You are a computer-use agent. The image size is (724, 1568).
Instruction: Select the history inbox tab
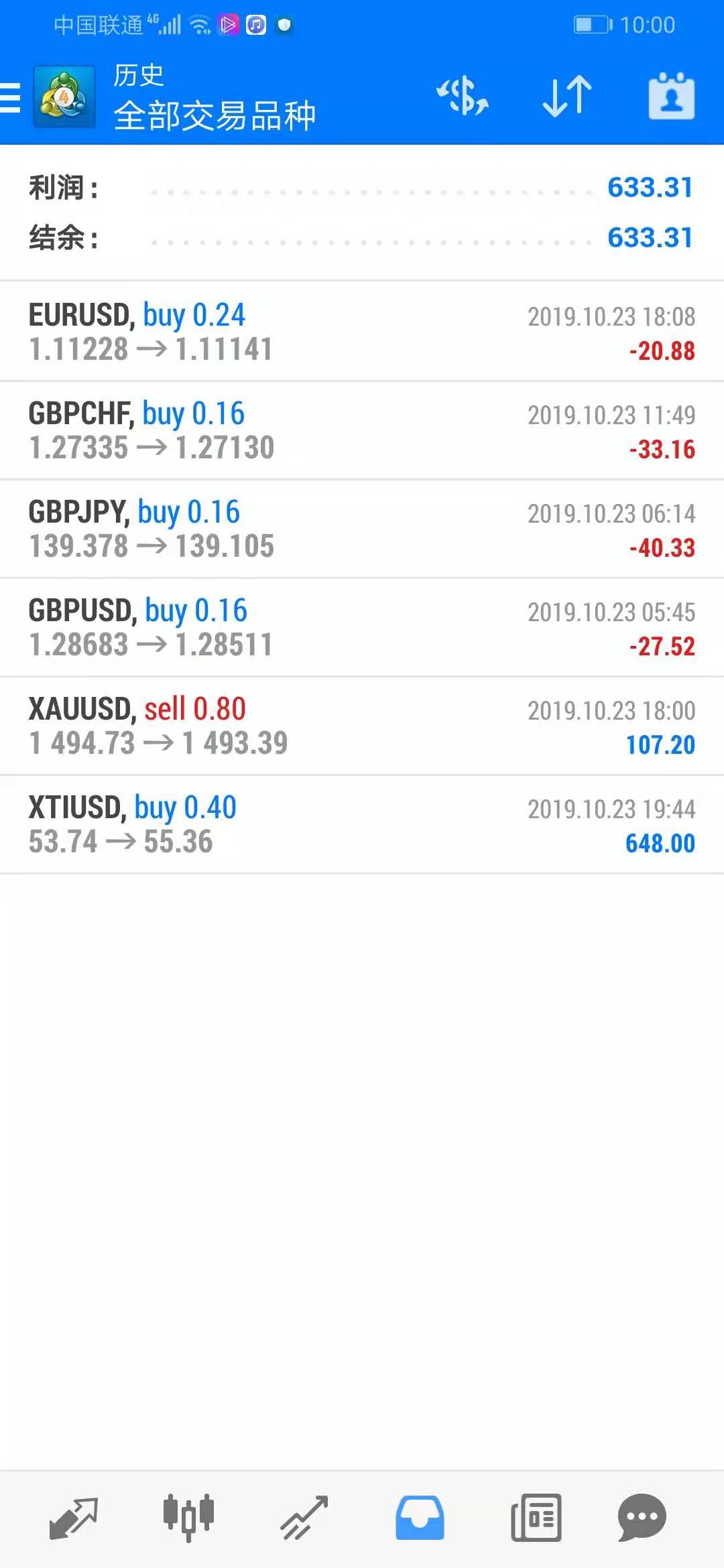pos(420,1518)
